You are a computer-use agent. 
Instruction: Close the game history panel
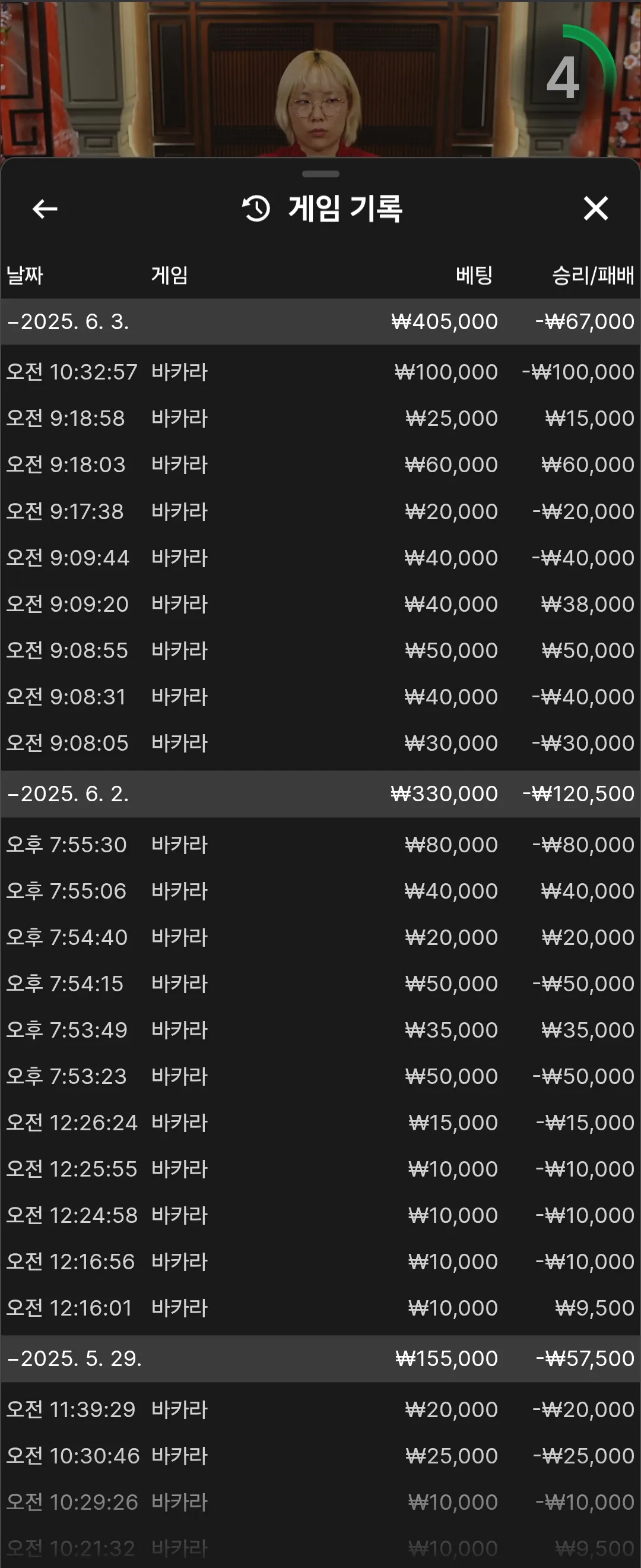[x=595, y=208]
